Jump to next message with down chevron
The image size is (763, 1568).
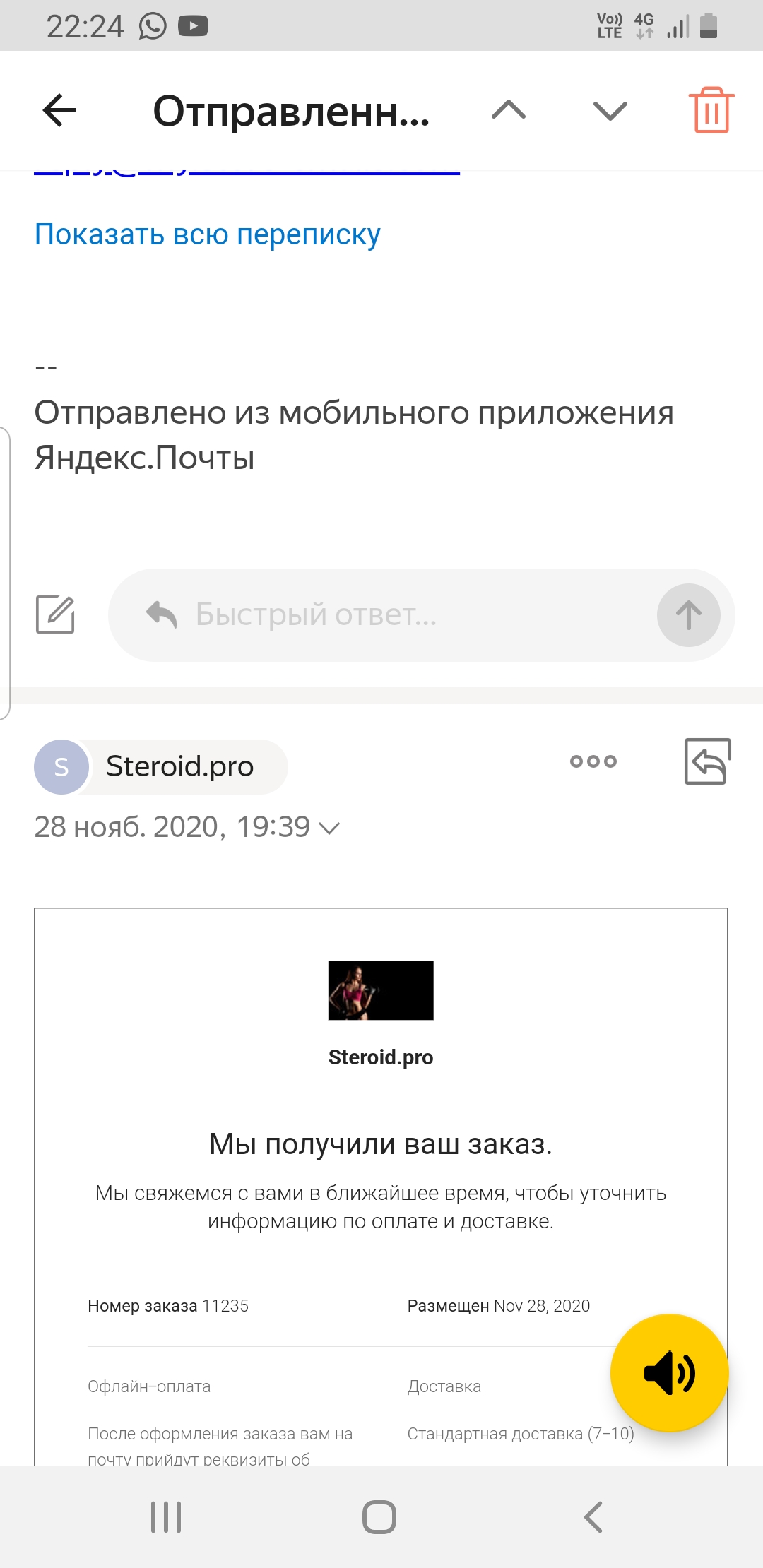click(x=610, y=110)
